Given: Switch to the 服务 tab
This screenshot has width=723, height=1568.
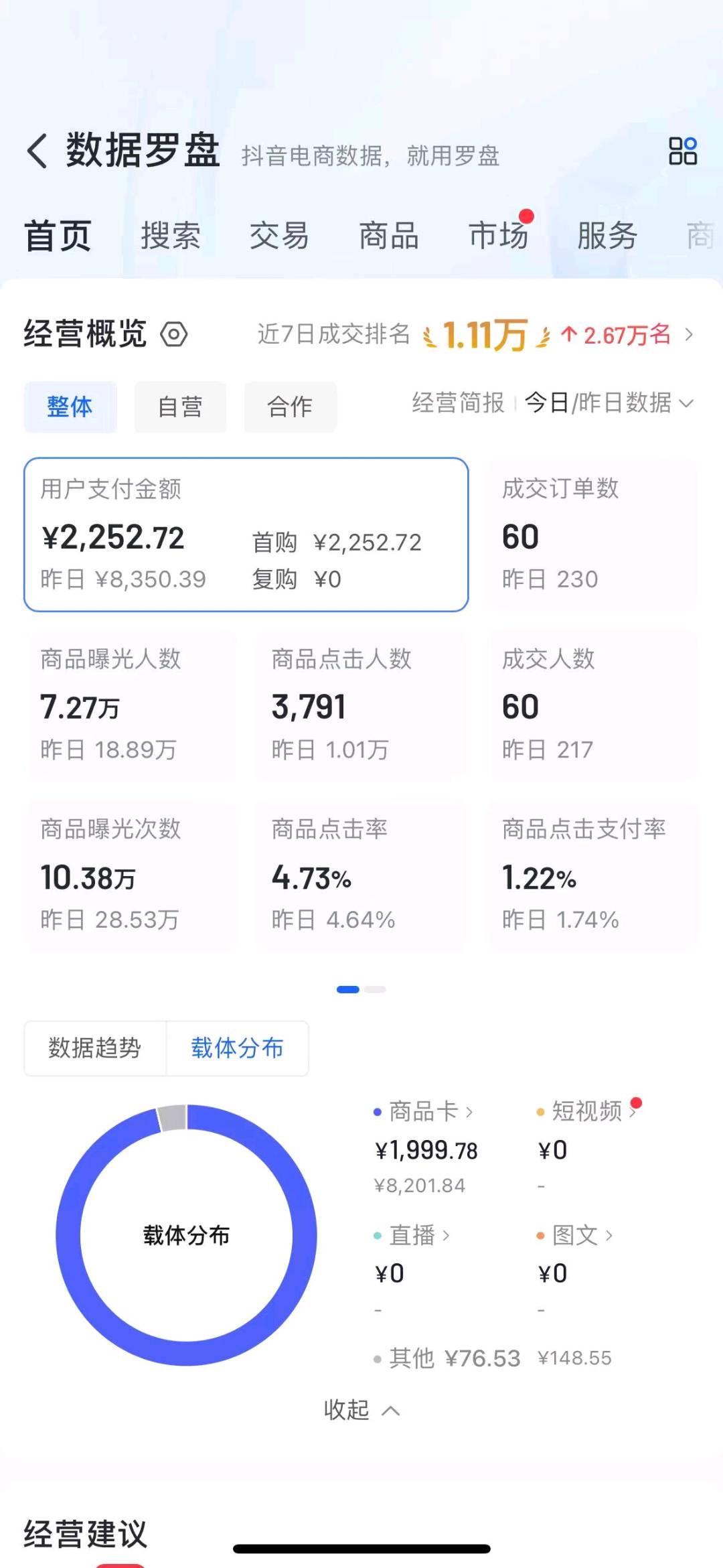Looking at the screenshot, I should click(607, 236).
